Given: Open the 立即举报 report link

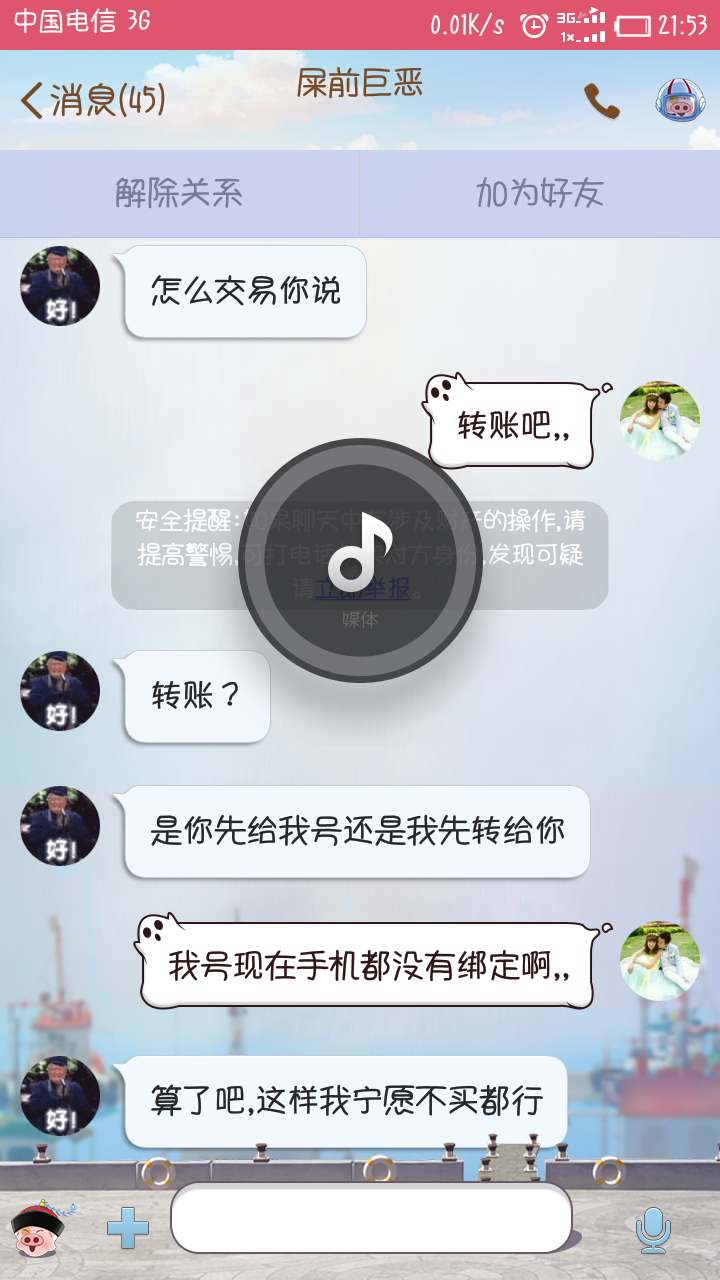Looking at the screenshot, I should pyautogui.click(x=363, y=589).
